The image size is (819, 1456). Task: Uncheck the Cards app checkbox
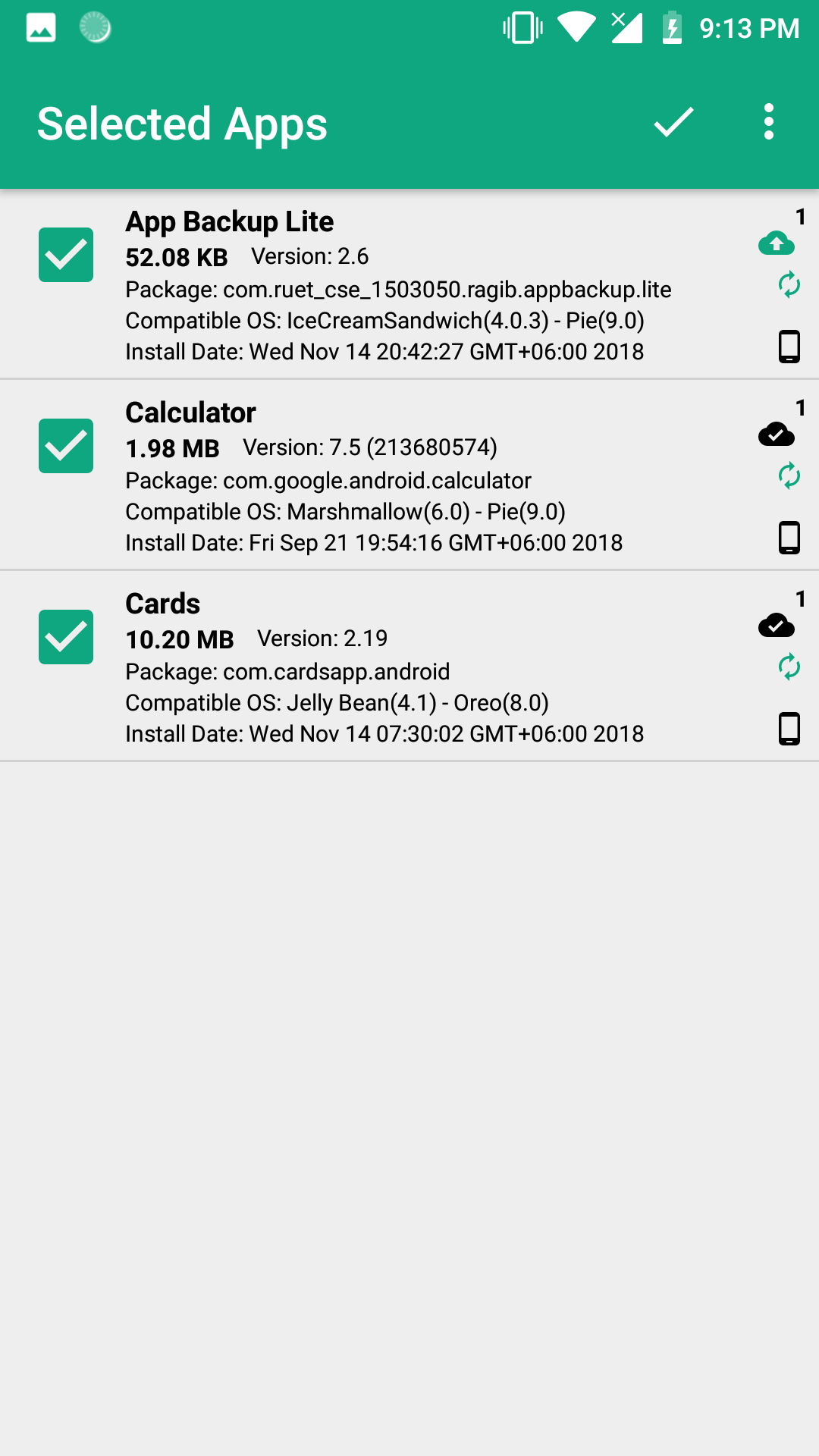click(66, 637)
